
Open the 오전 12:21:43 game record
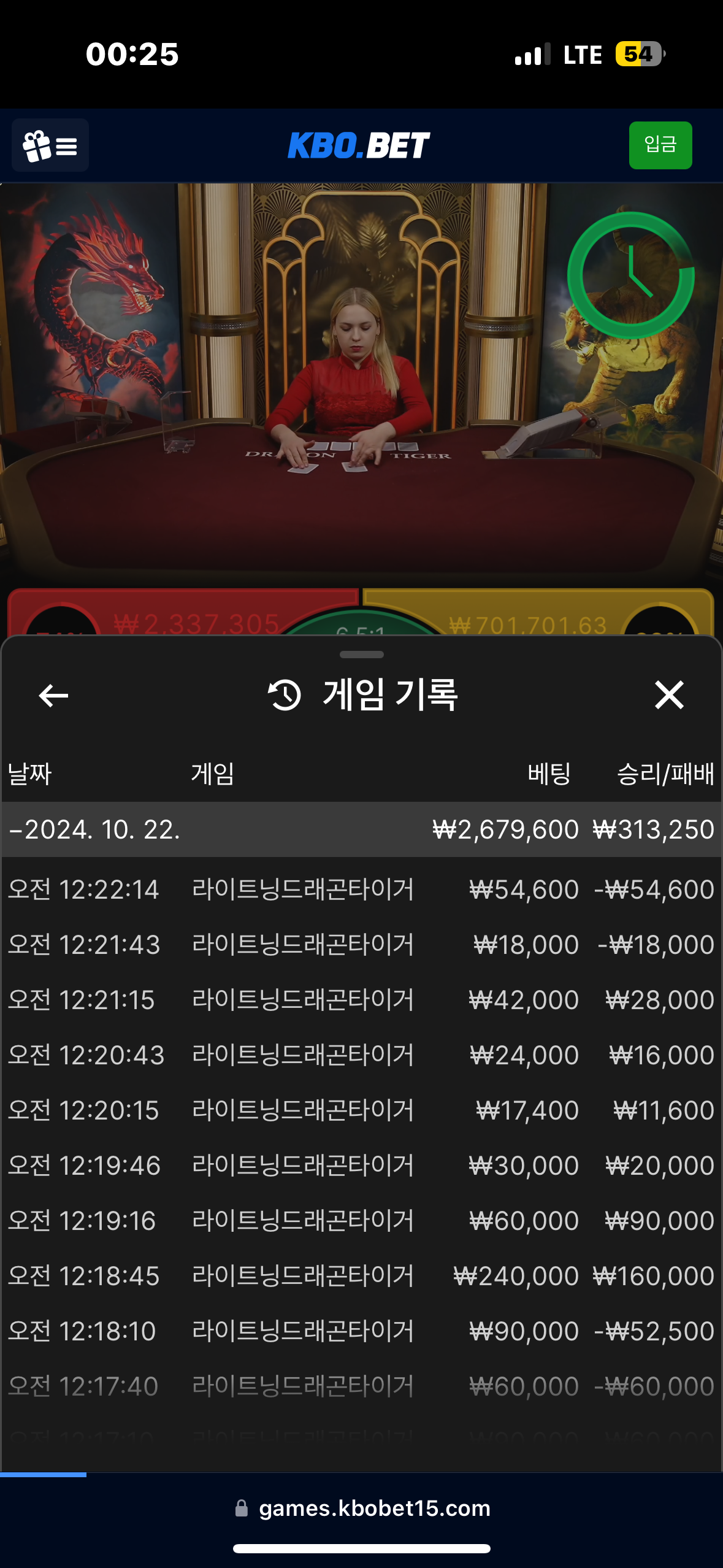click(x=361, y=945)
